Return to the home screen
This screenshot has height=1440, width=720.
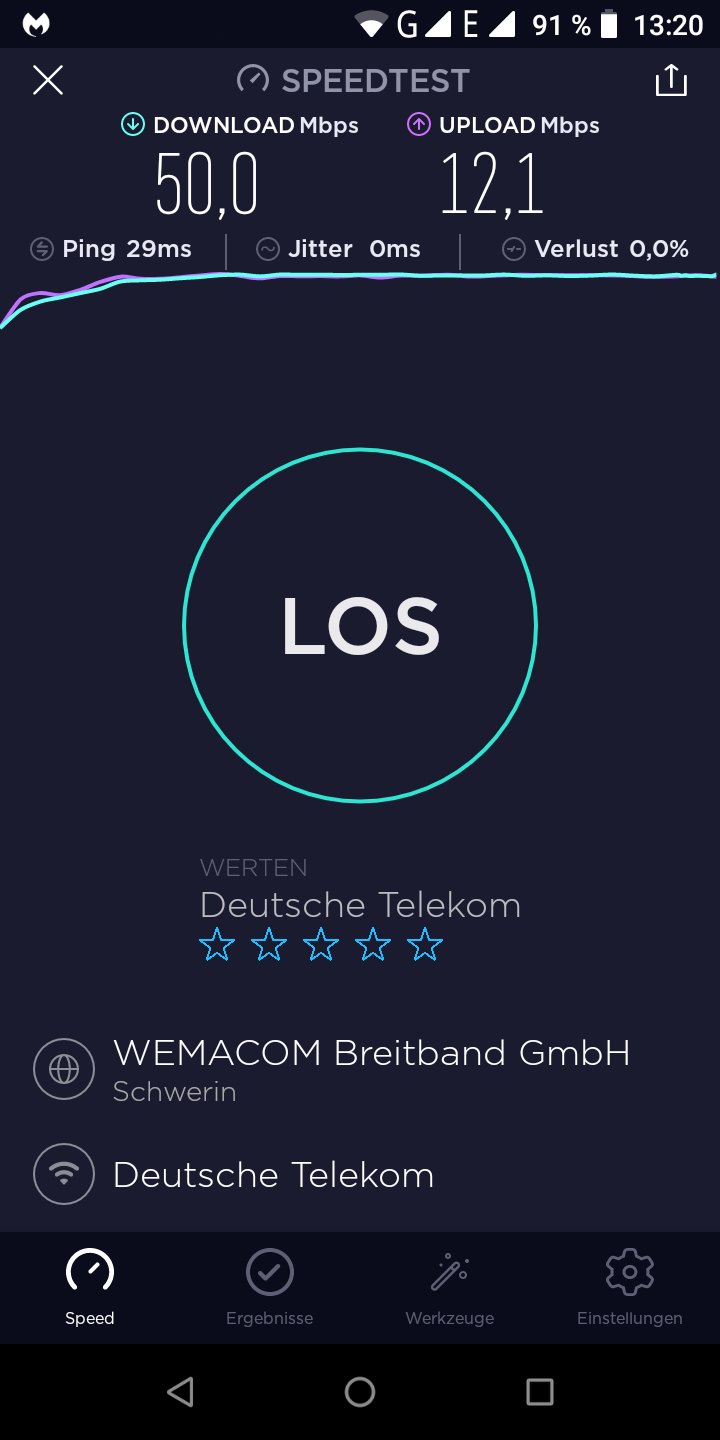(x=360, y=1392)
